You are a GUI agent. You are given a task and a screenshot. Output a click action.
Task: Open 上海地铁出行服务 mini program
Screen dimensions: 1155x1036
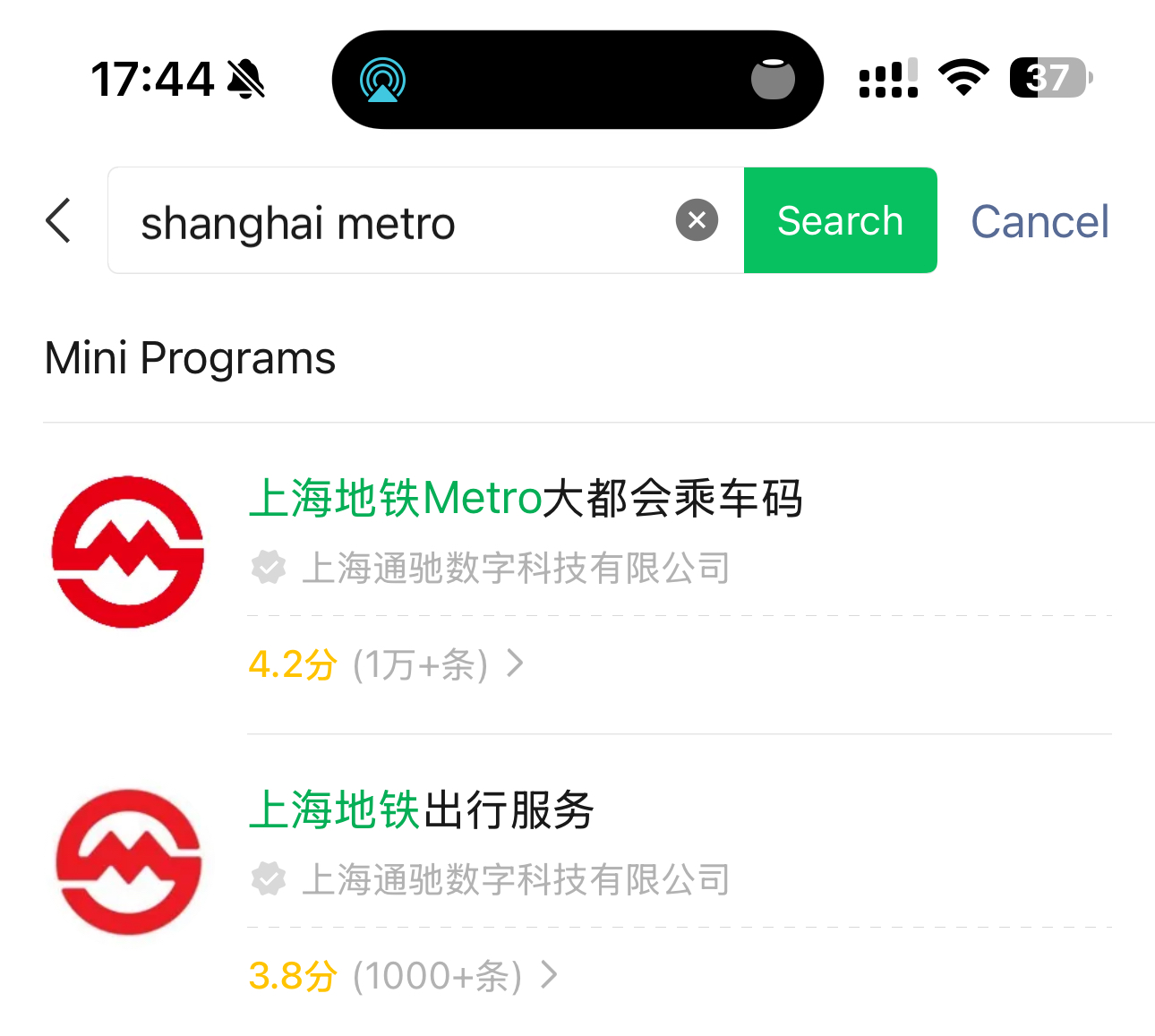tap(421, 810)
